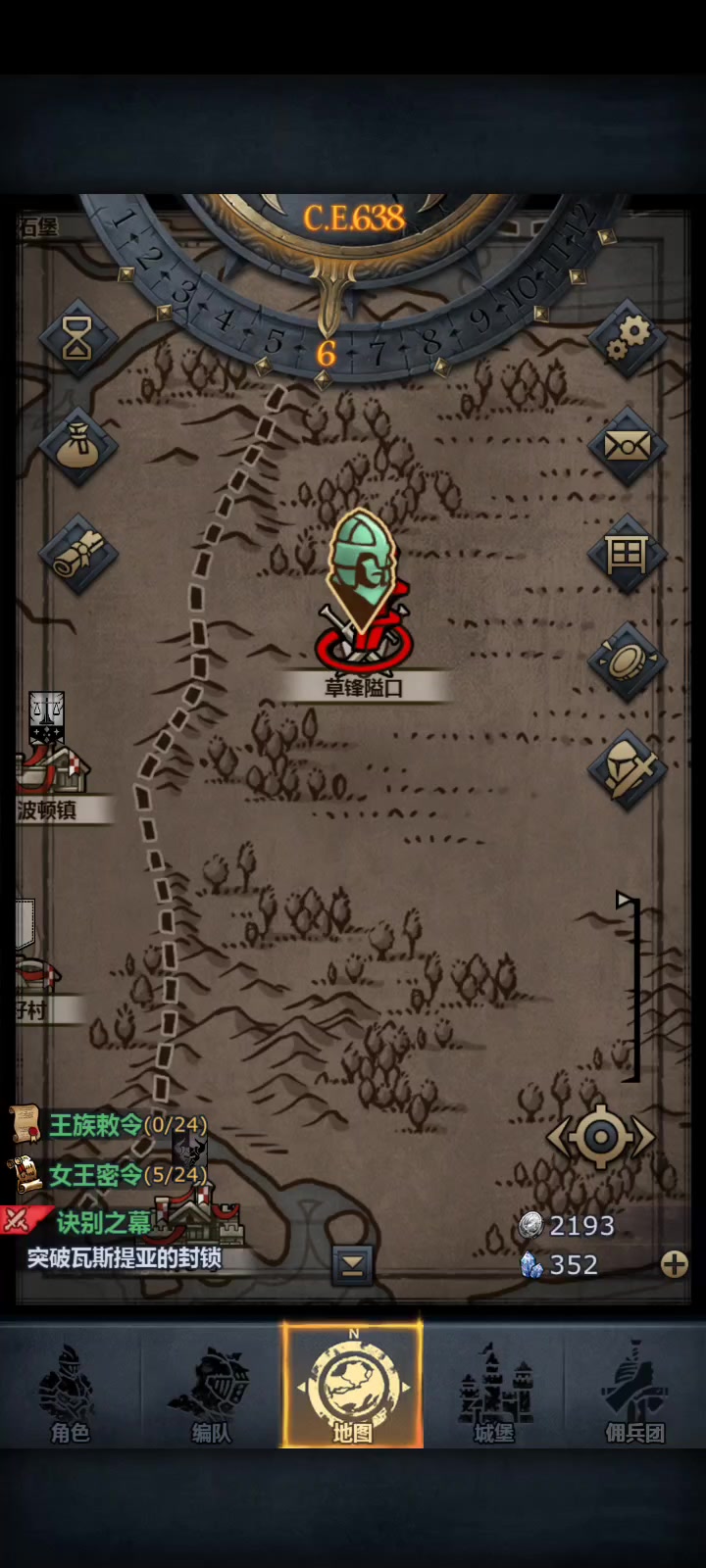Select the 草锋隘口 battle marker
This screenshot has height=1568, width=706.
pos(364,590)
